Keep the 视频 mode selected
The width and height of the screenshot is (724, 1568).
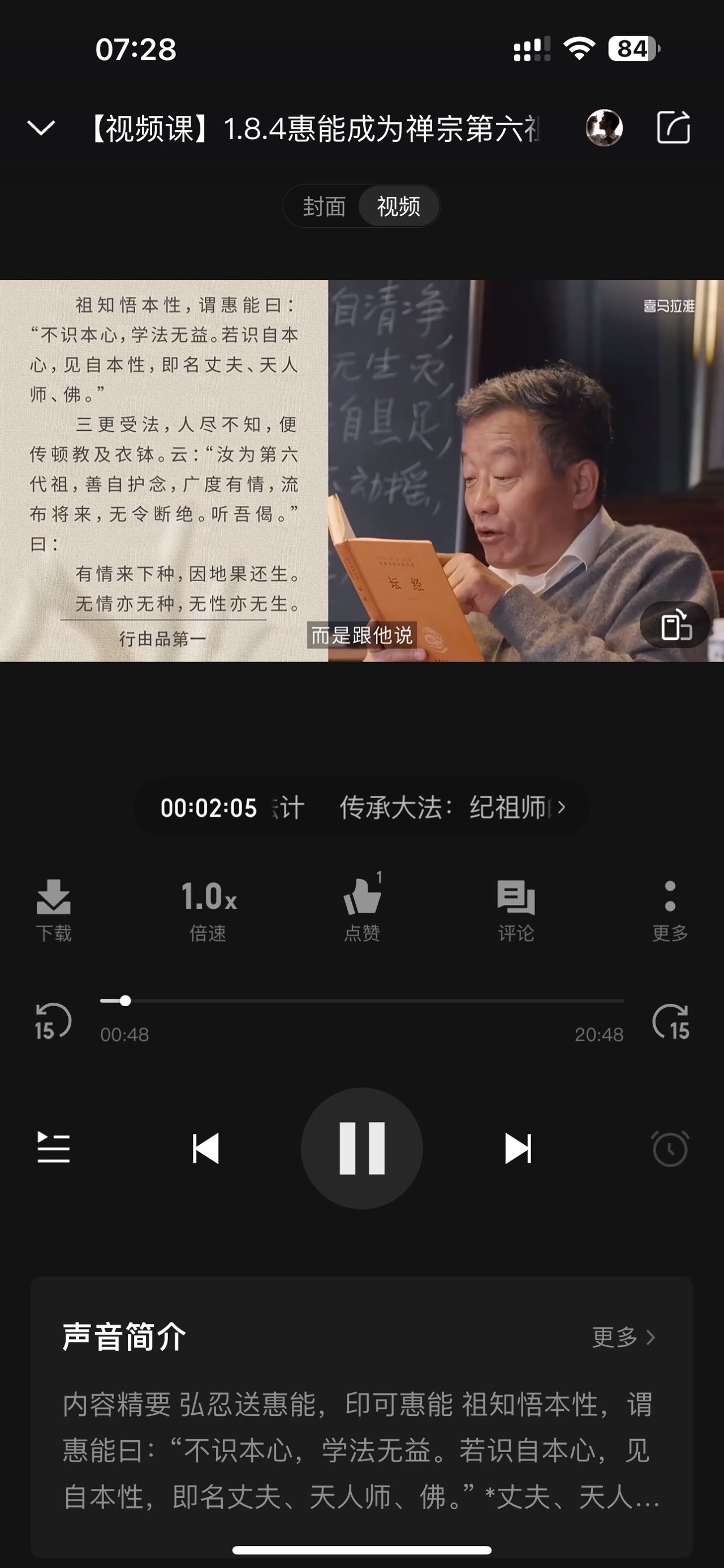click(x=399, y=206)
